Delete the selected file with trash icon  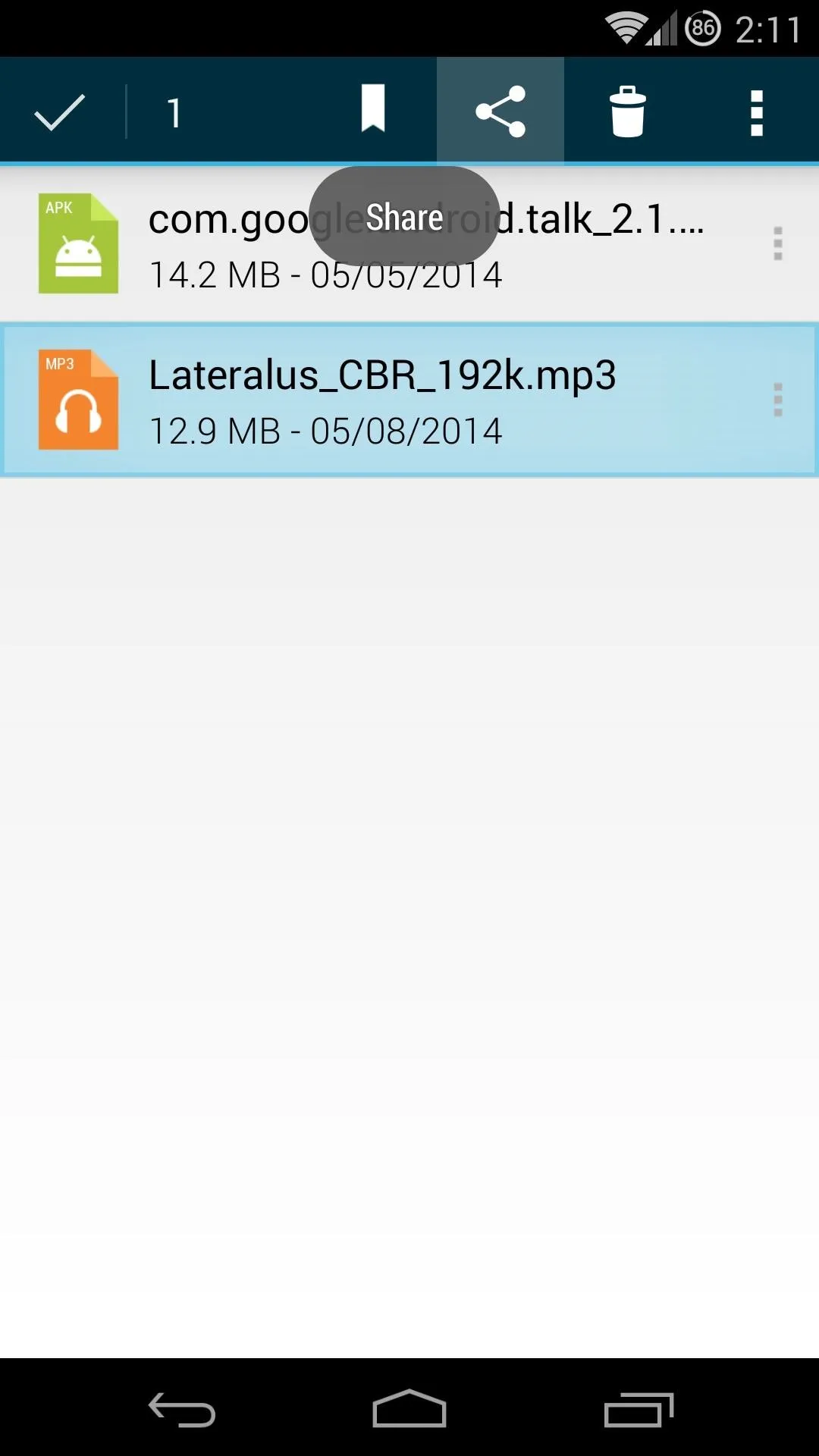coord(627,111)
